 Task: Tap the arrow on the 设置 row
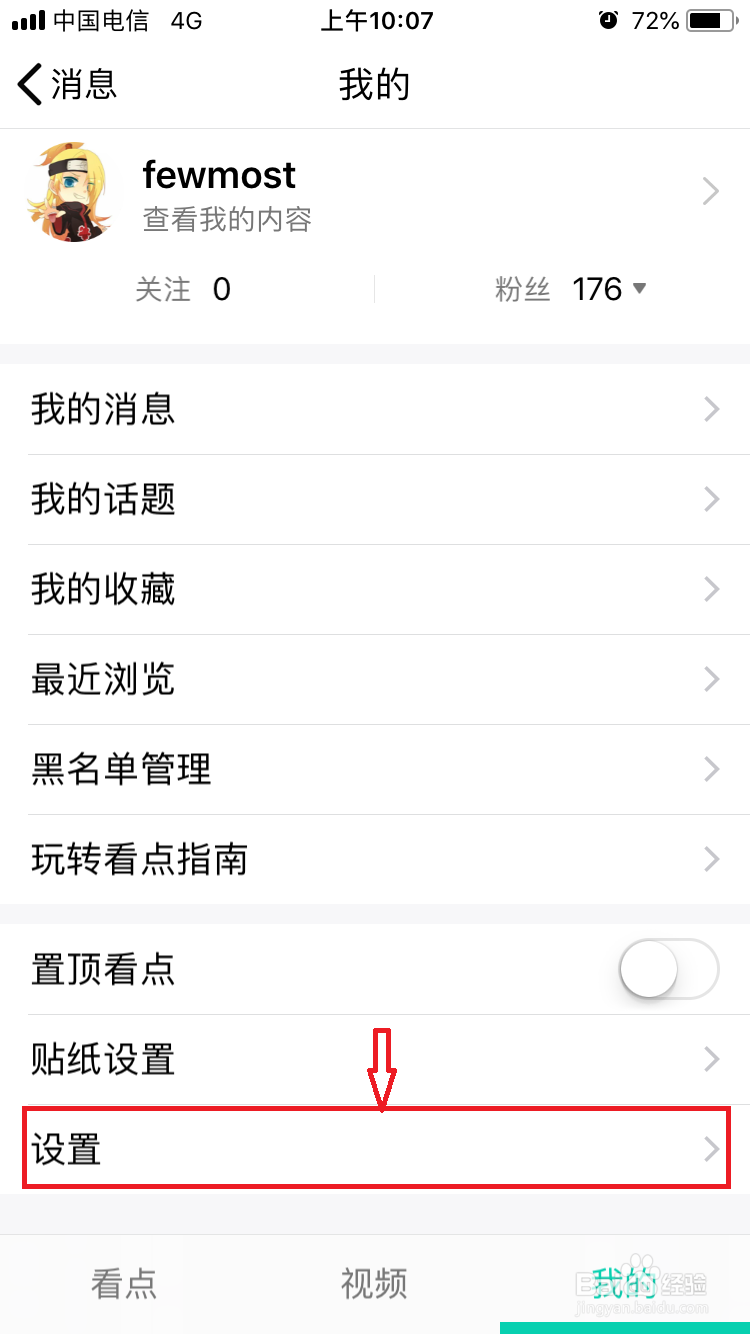pyautogui.click(x=710, y=1150)
